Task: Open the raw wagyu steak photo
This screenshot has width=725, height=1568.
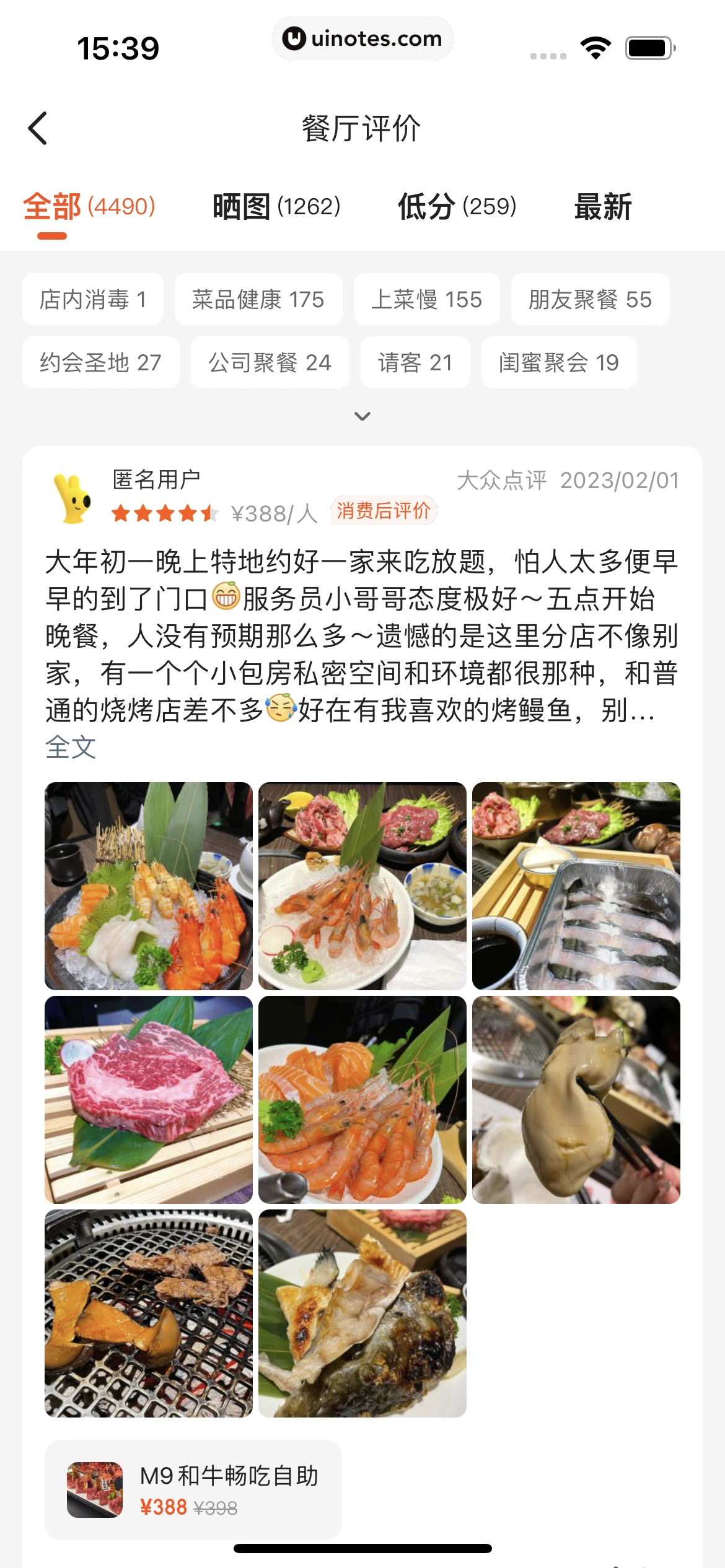Action: [x=149, y=1099]
